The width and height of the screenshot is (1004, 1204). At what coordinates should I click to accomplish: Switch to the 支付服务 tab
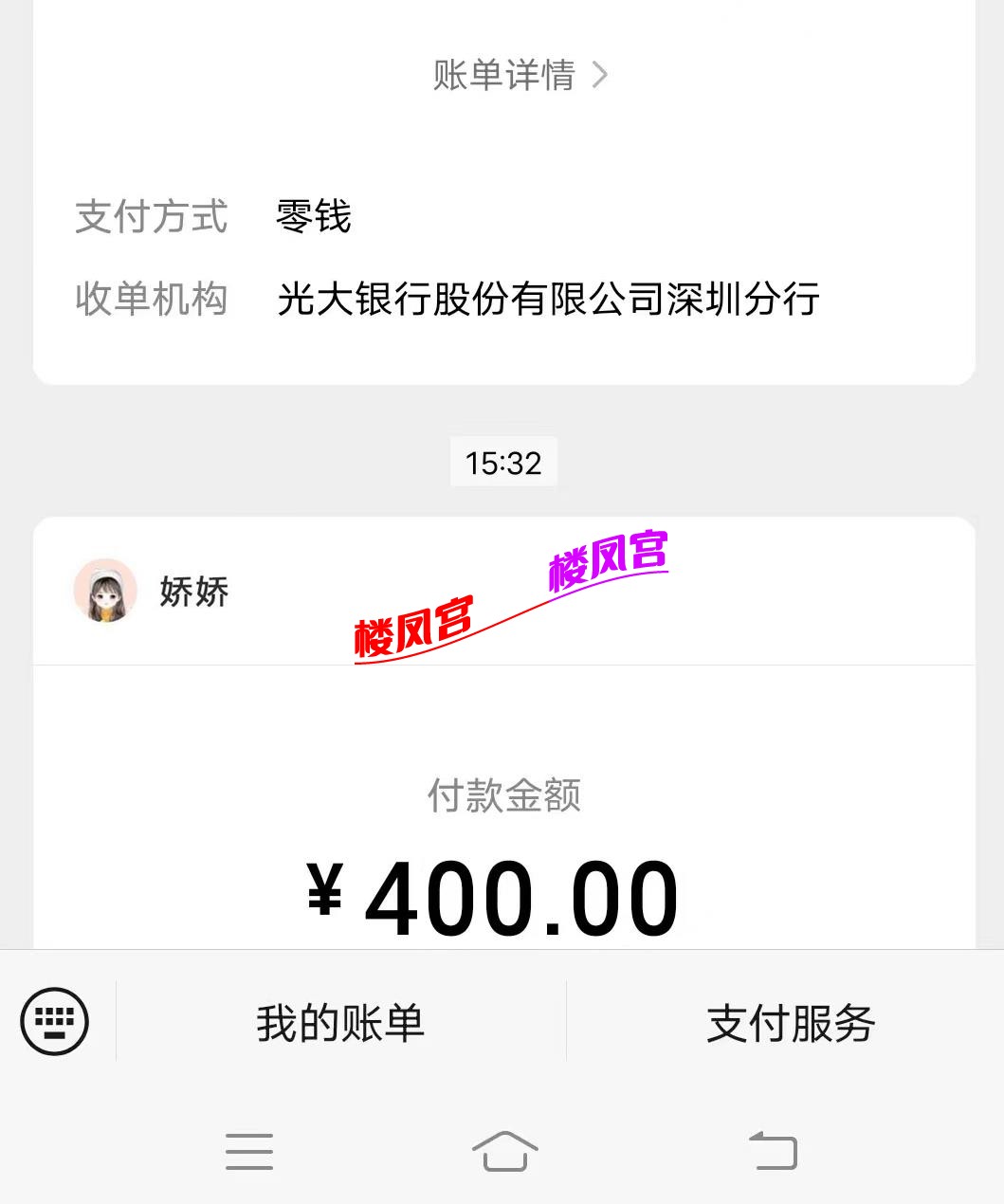click(x=788, y=1022)
